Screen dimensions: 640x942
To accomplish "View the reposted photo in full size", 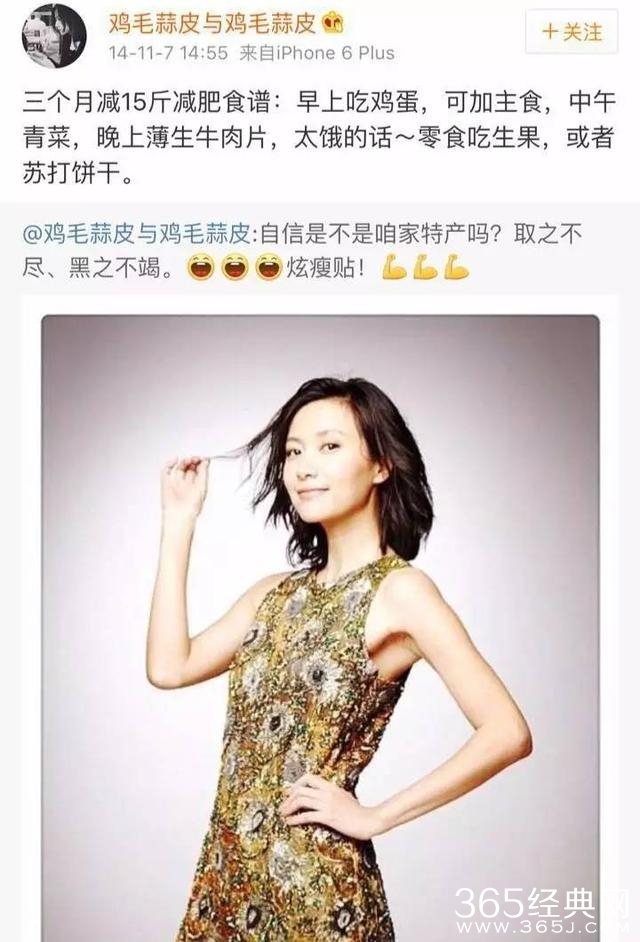I will tap(320, 620).
